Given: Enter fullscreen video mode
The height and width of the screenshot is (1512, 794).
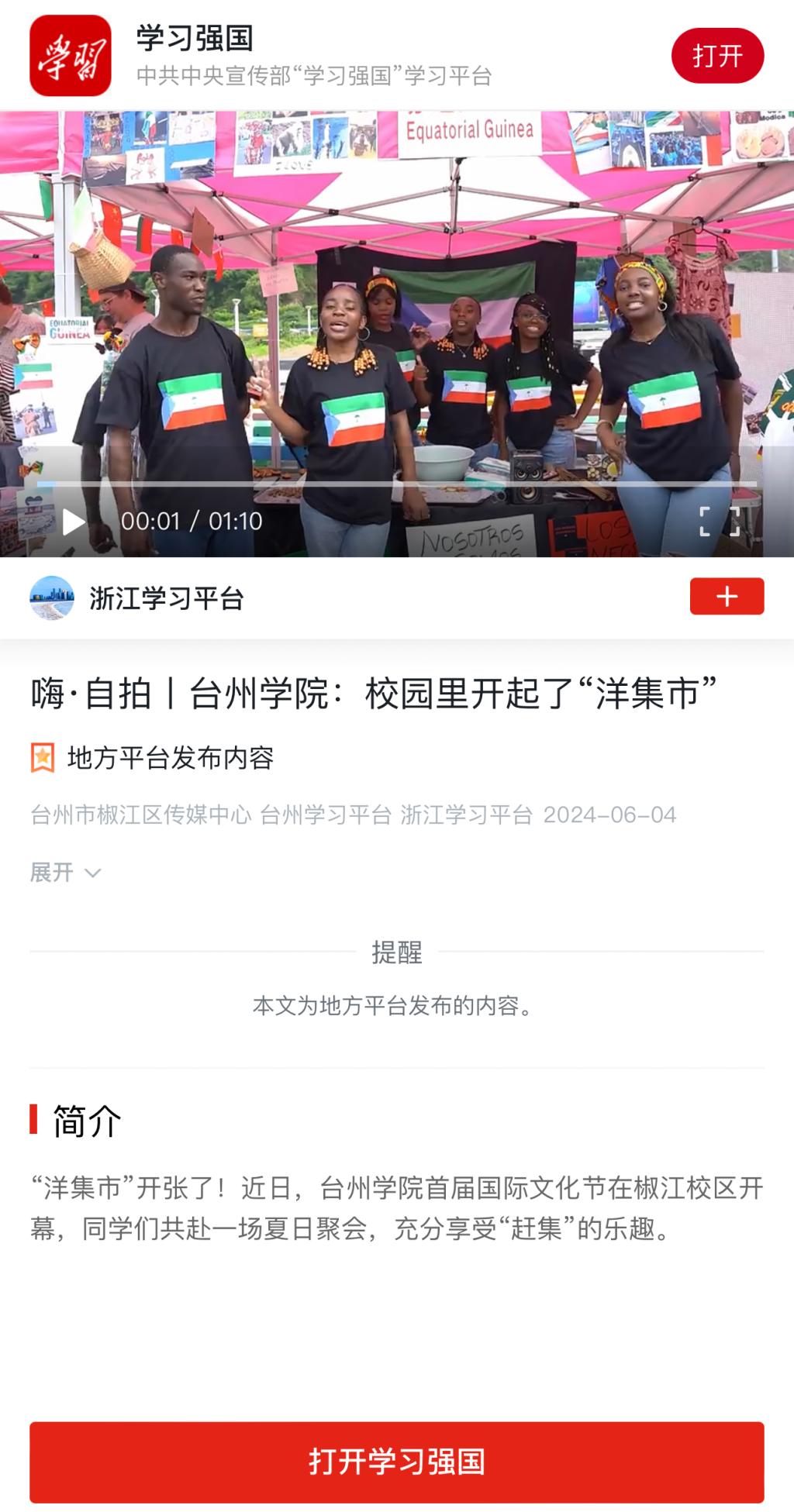Looking at the screenshot, I should tap(719, 522).
